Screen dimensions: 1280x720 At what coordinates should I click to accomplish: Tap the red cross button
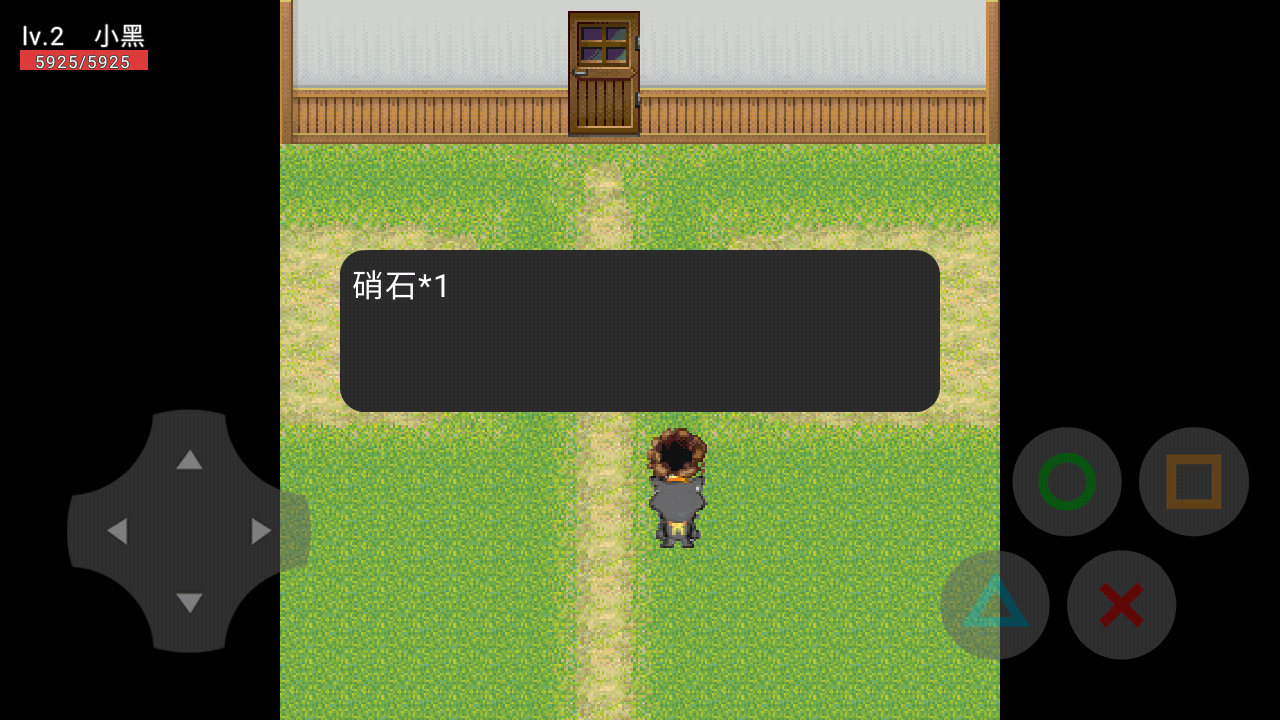[1121, 604]
